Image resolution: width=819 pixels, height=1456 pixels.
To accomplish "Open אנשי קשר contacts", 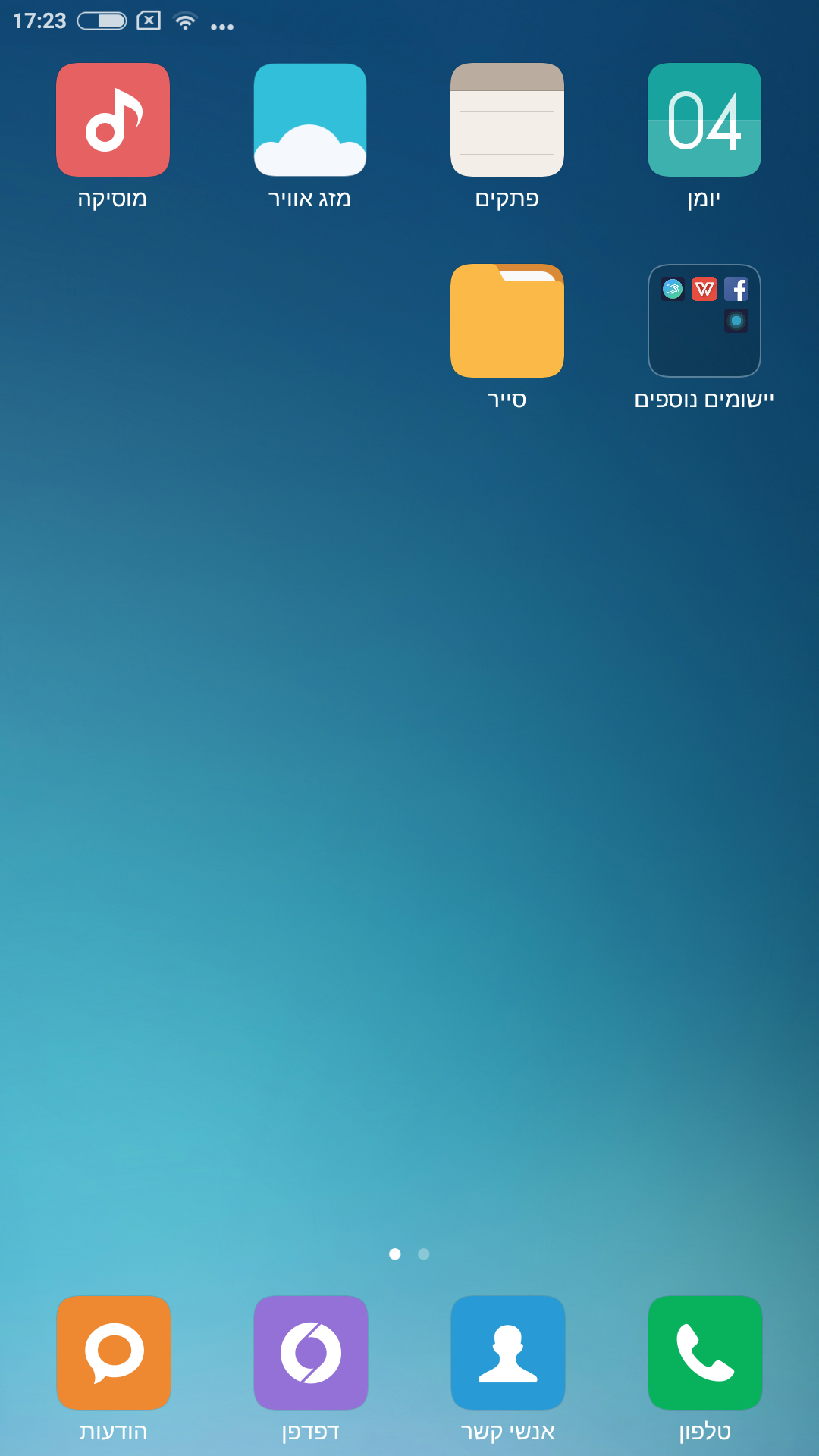I will click(508, 1353).
